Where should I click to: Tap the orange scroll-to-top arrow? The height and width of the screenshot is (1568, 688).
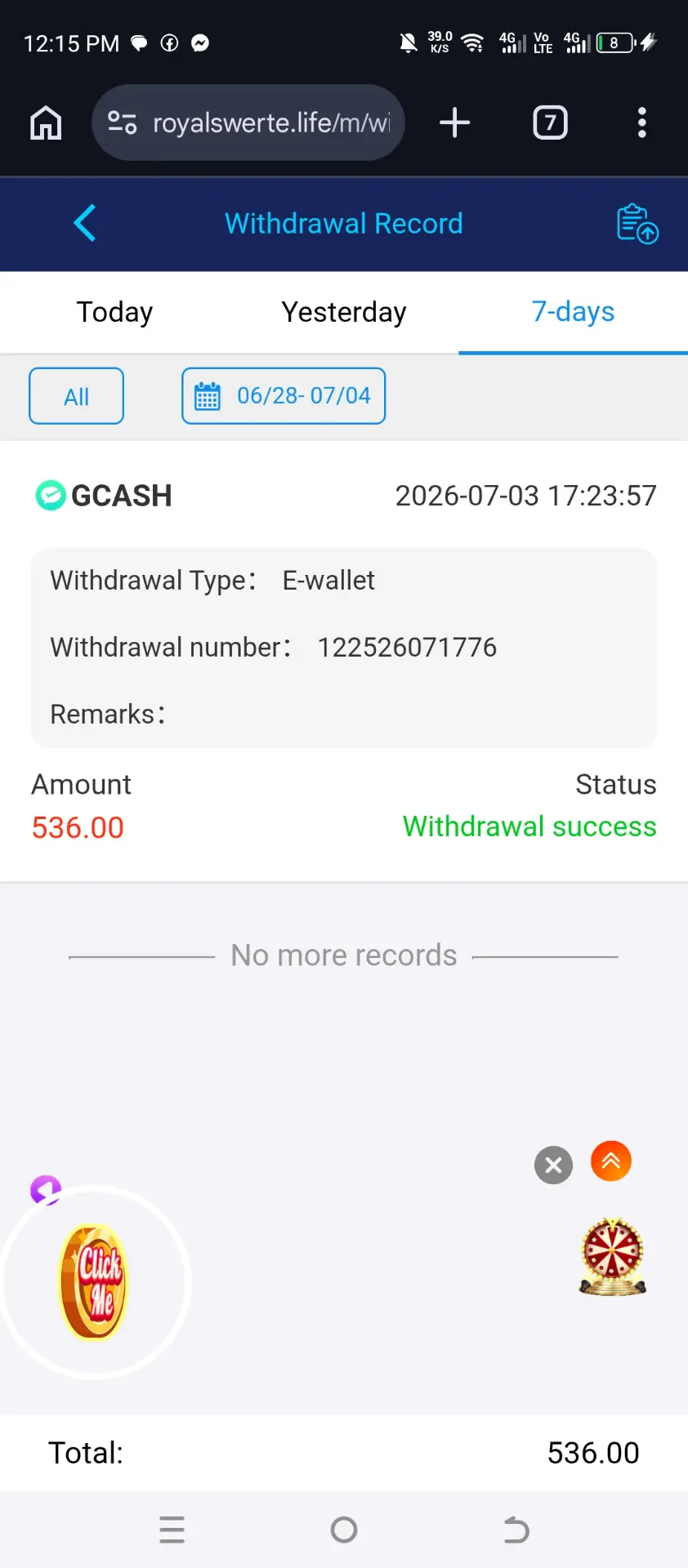pyautogui.click(x=611, y=1161)
